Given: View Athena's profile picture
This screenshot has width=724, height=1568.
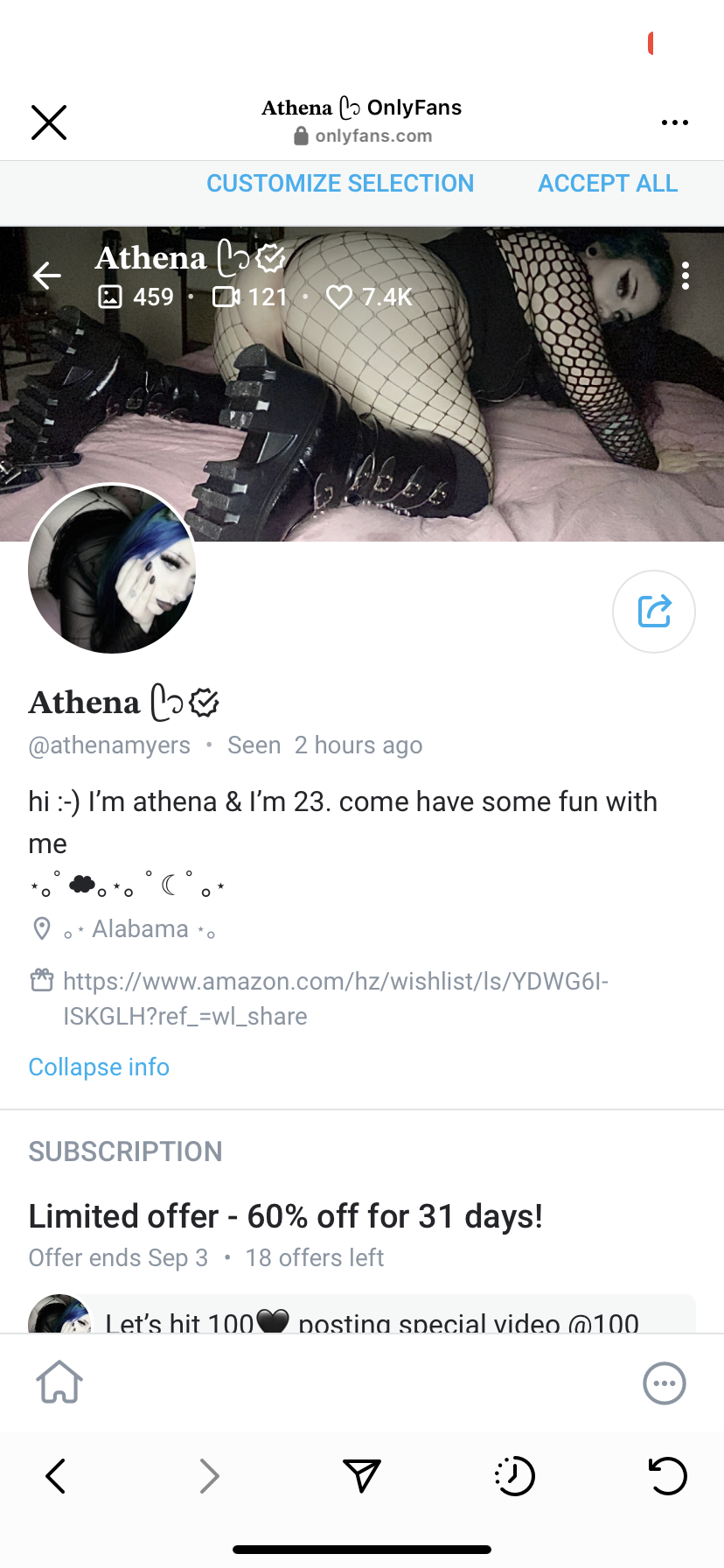Looking at the screenshot, I should pyautogui.click(x=112, y=569).
